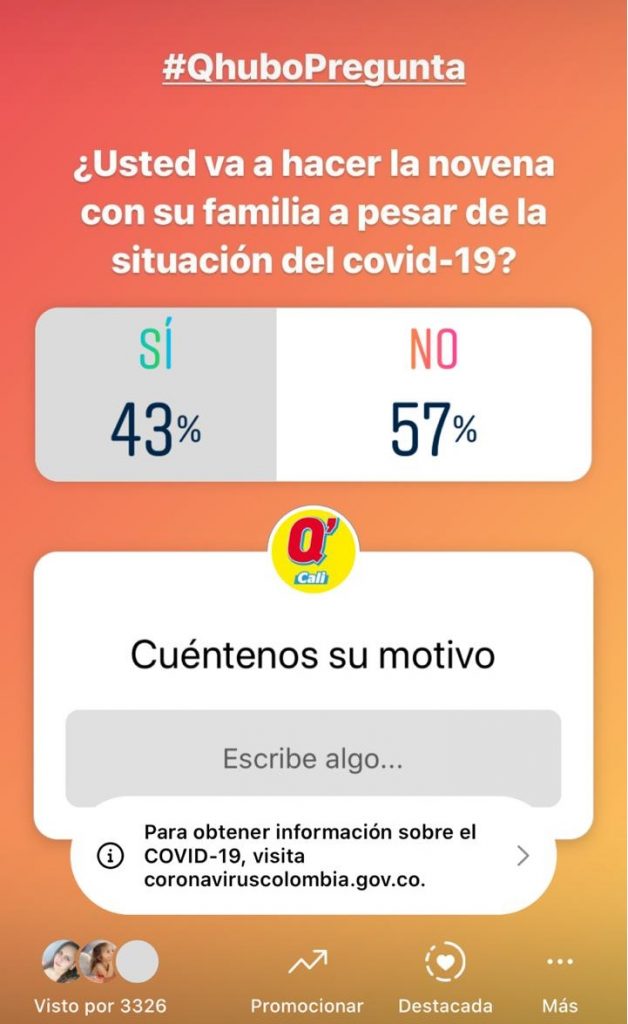The width and height of the screenshot is (628, 1024).
Task: Open the COVID-19 information banner
Action: (x=313, y=855)
